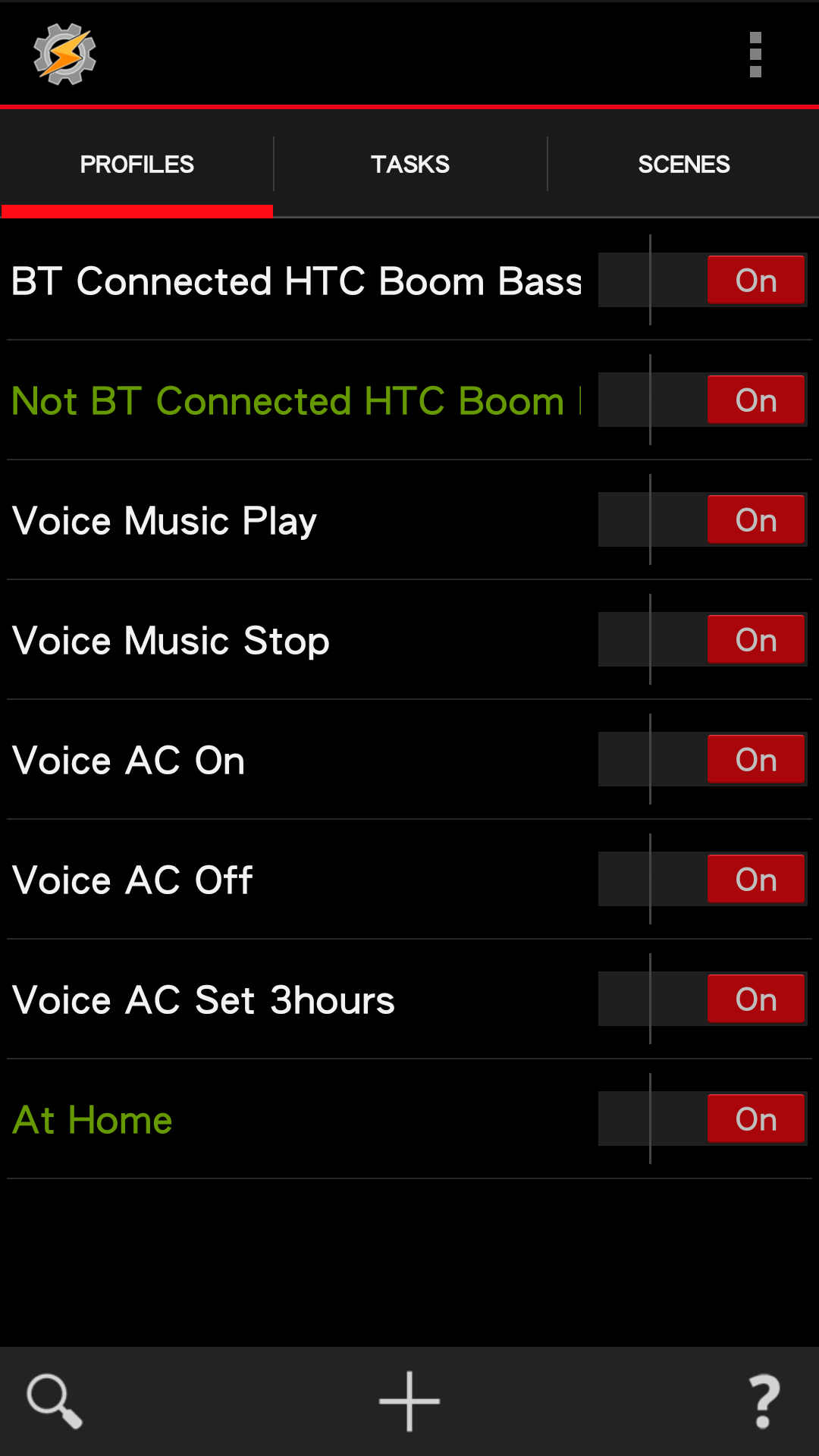The height and width of the screenshot is (1456, 819).
Task: Open the search magnifier
Action: (55, 1401)
